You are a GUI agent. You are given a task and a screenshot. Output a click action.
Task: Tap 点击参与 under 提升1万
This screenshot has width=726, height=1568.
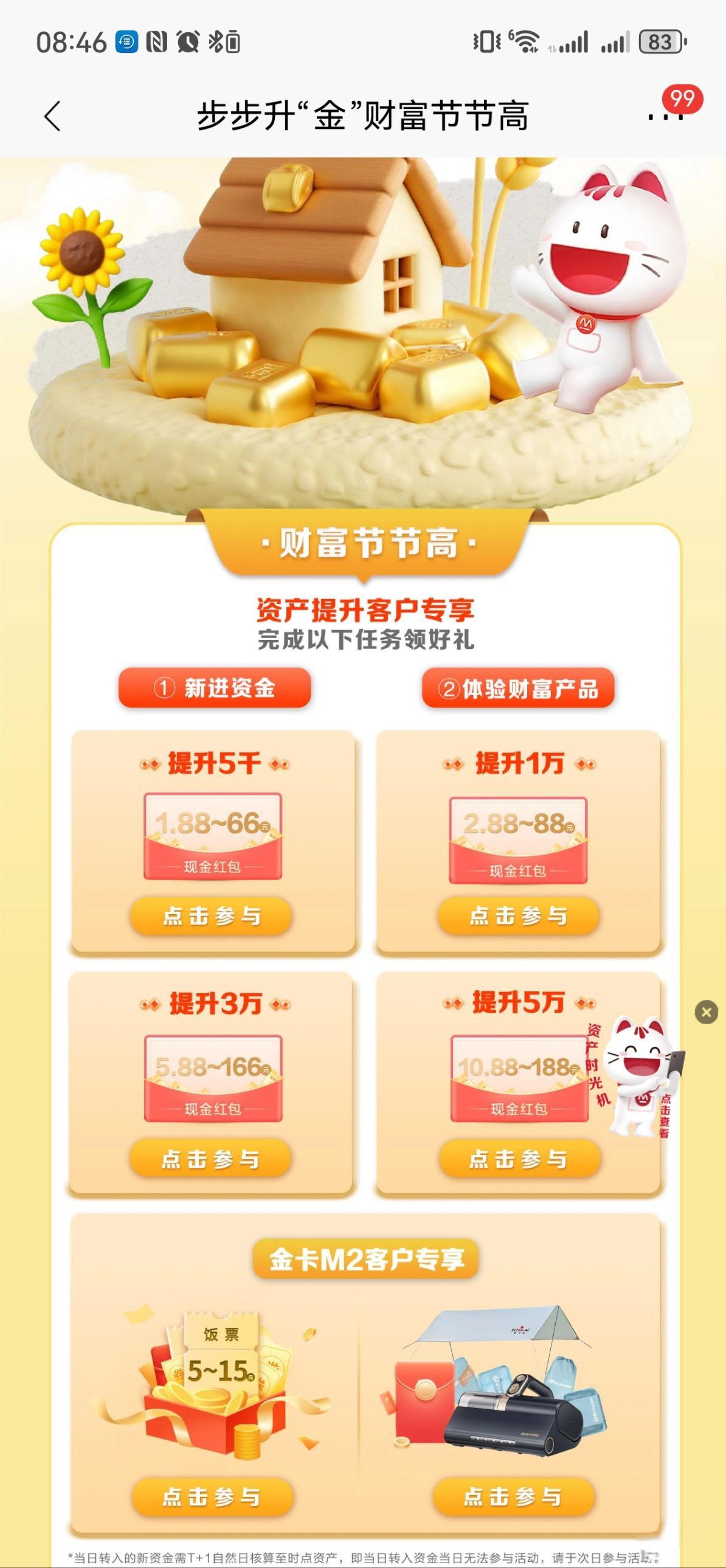point(519,916)
